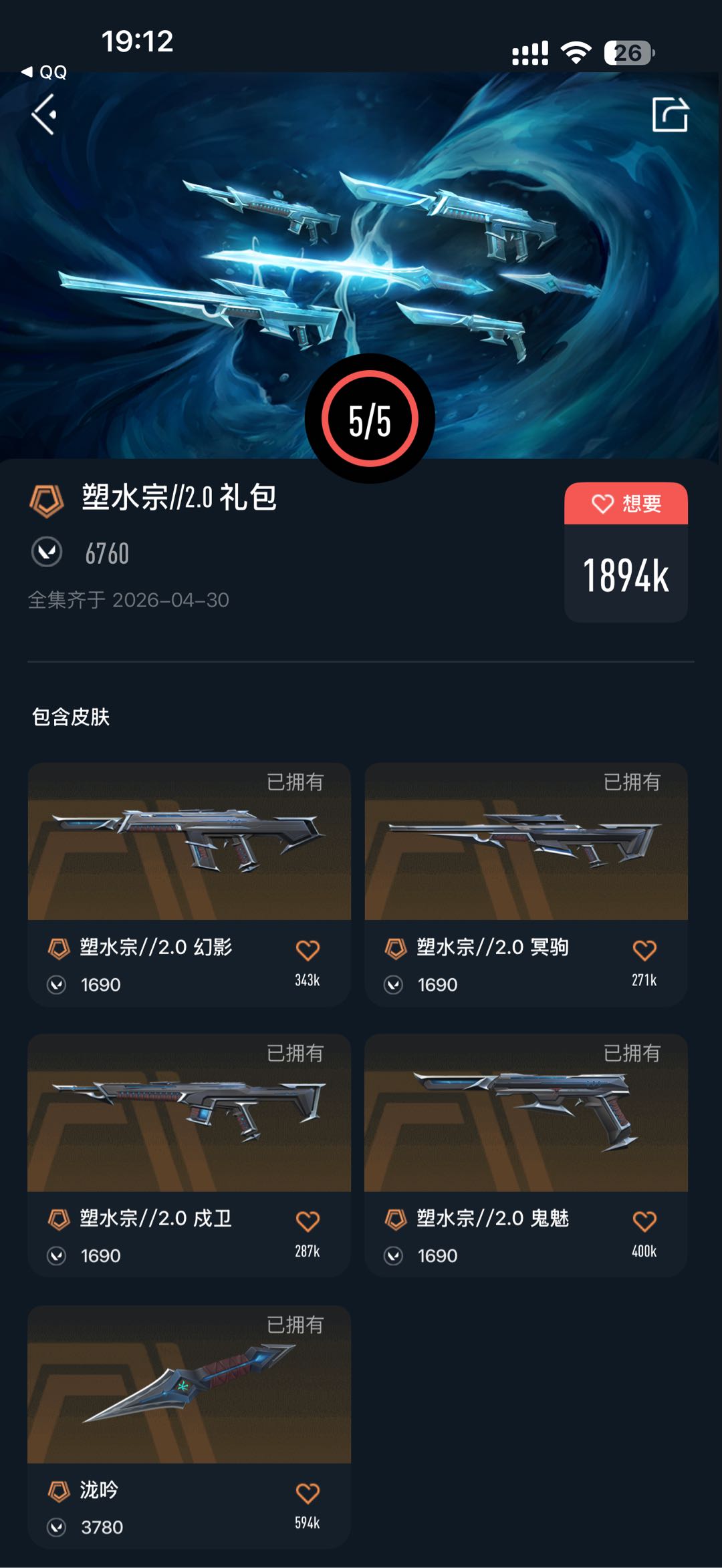
Task: Open the 塑水宗//2.0 幻影 skin card
Action: pyautogui.click(x=189, y=885)
